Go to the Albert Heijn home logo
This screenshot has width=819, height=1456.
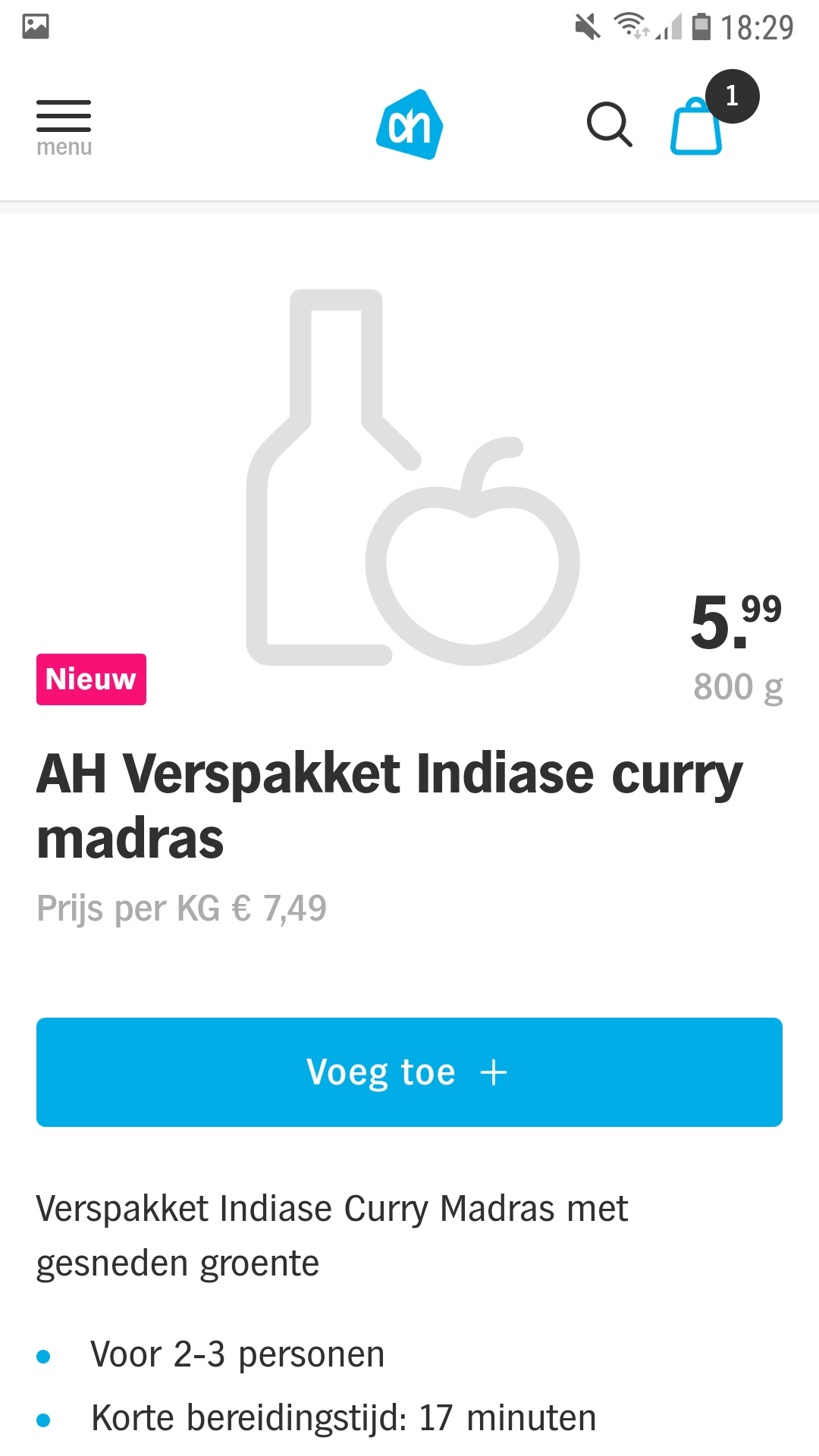409,124
